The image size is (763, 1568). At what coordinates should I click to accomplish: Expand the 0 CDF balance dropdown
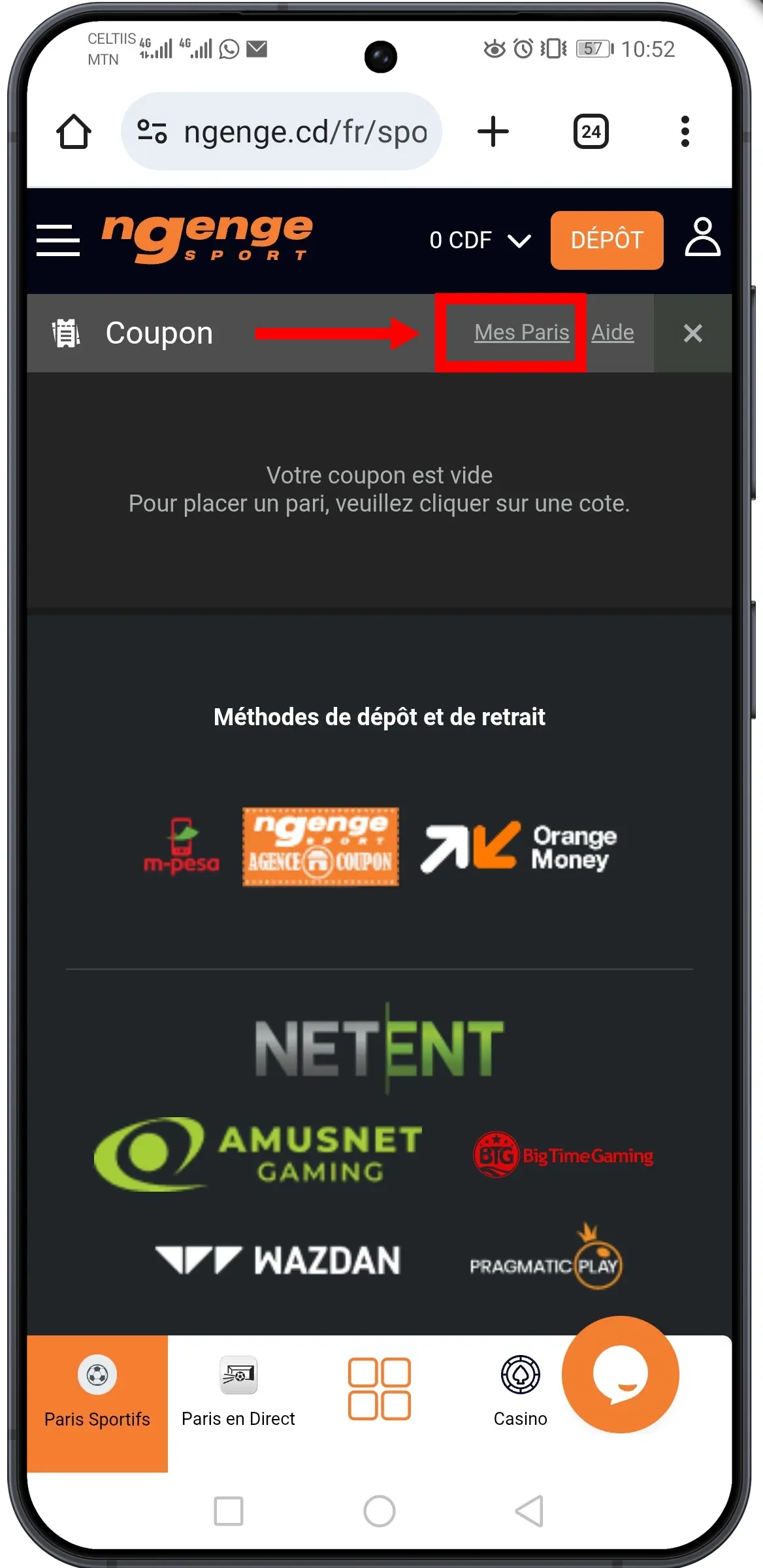tap(480, 240)
